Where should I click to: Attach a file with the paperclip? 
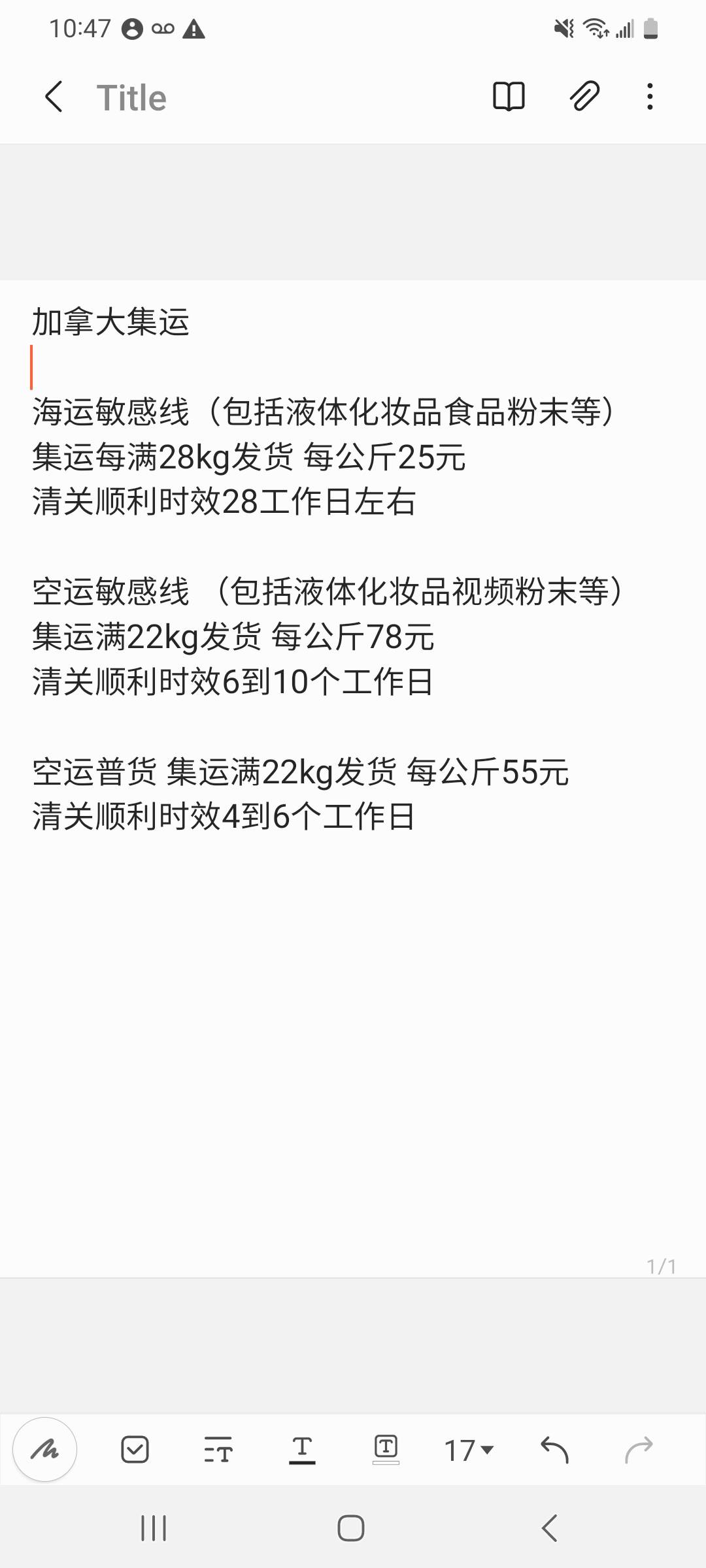584,97
